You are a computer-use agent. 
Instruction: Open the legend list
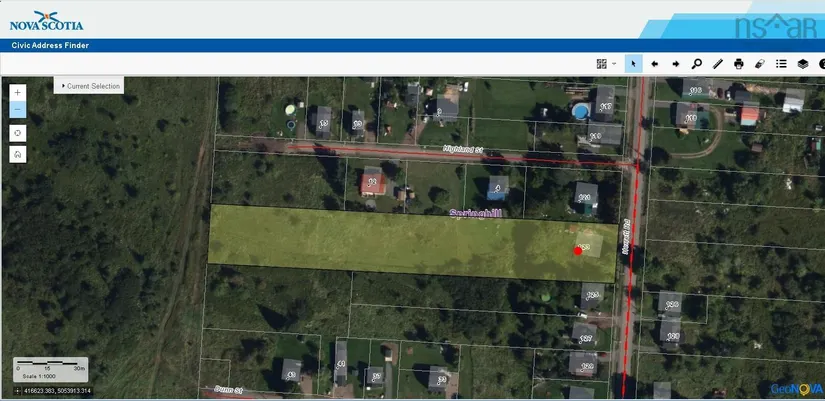pos(781,63)
